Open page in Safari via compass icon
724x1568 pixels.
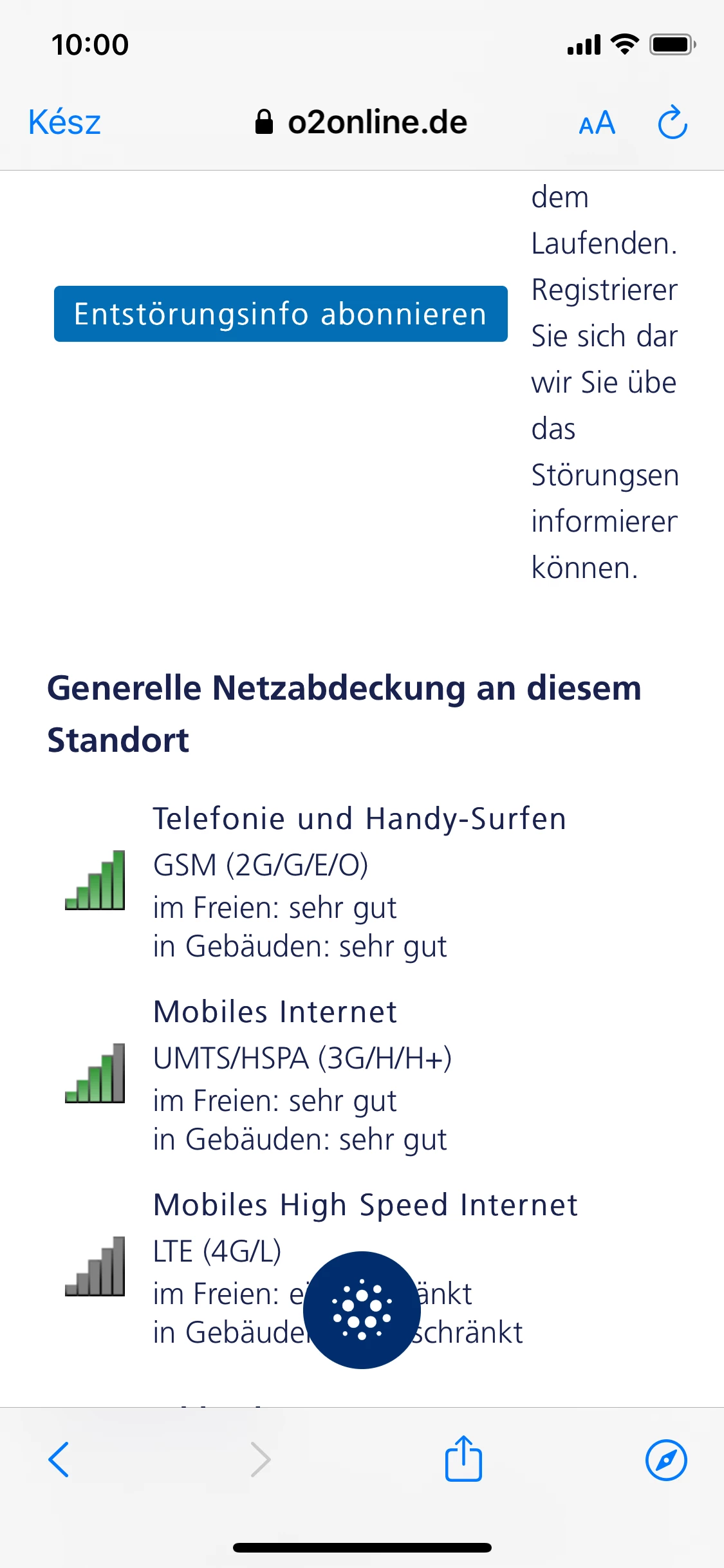(666, 1459)
